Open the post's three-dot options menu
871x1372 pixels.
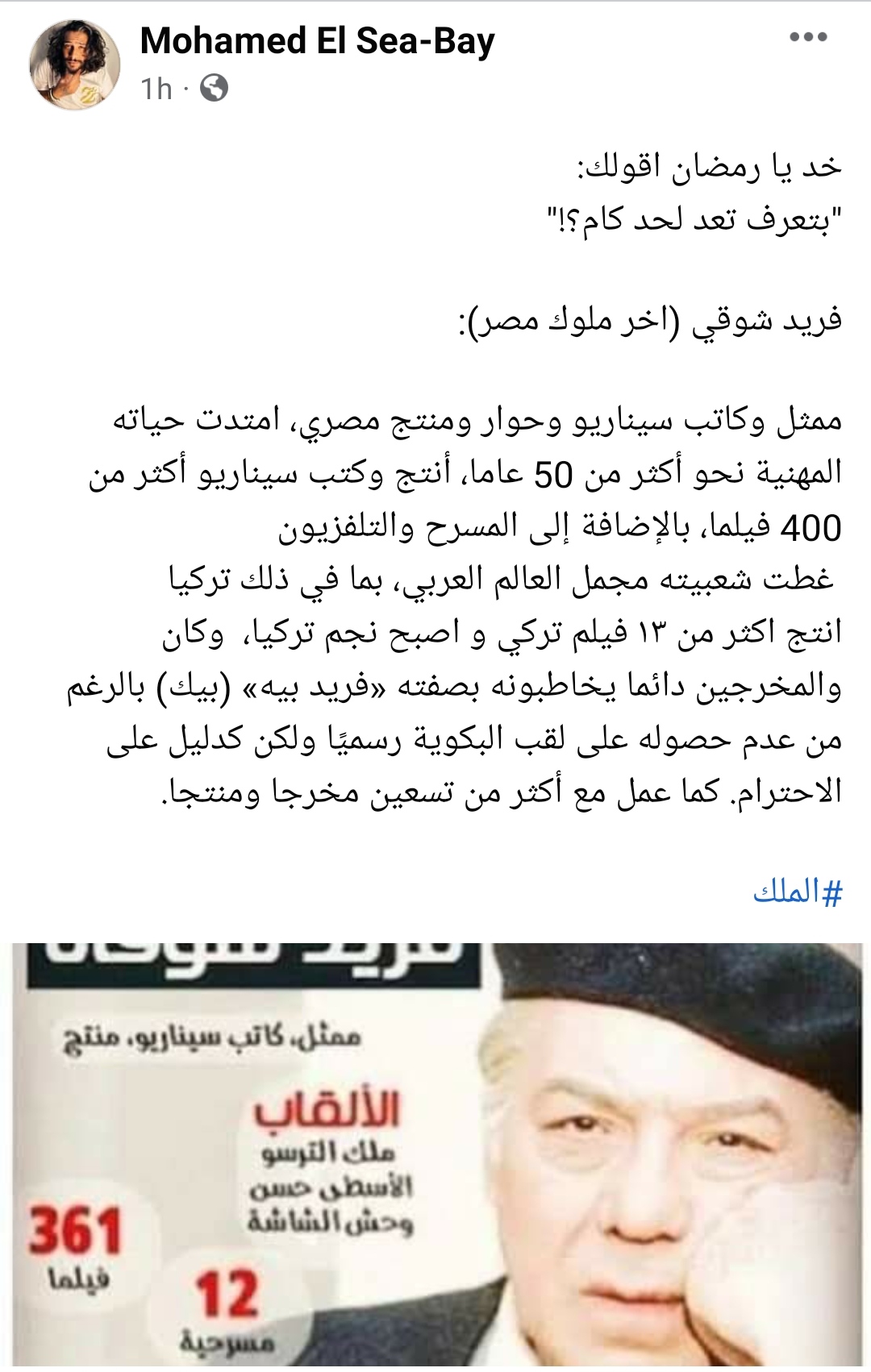[808, 37]
